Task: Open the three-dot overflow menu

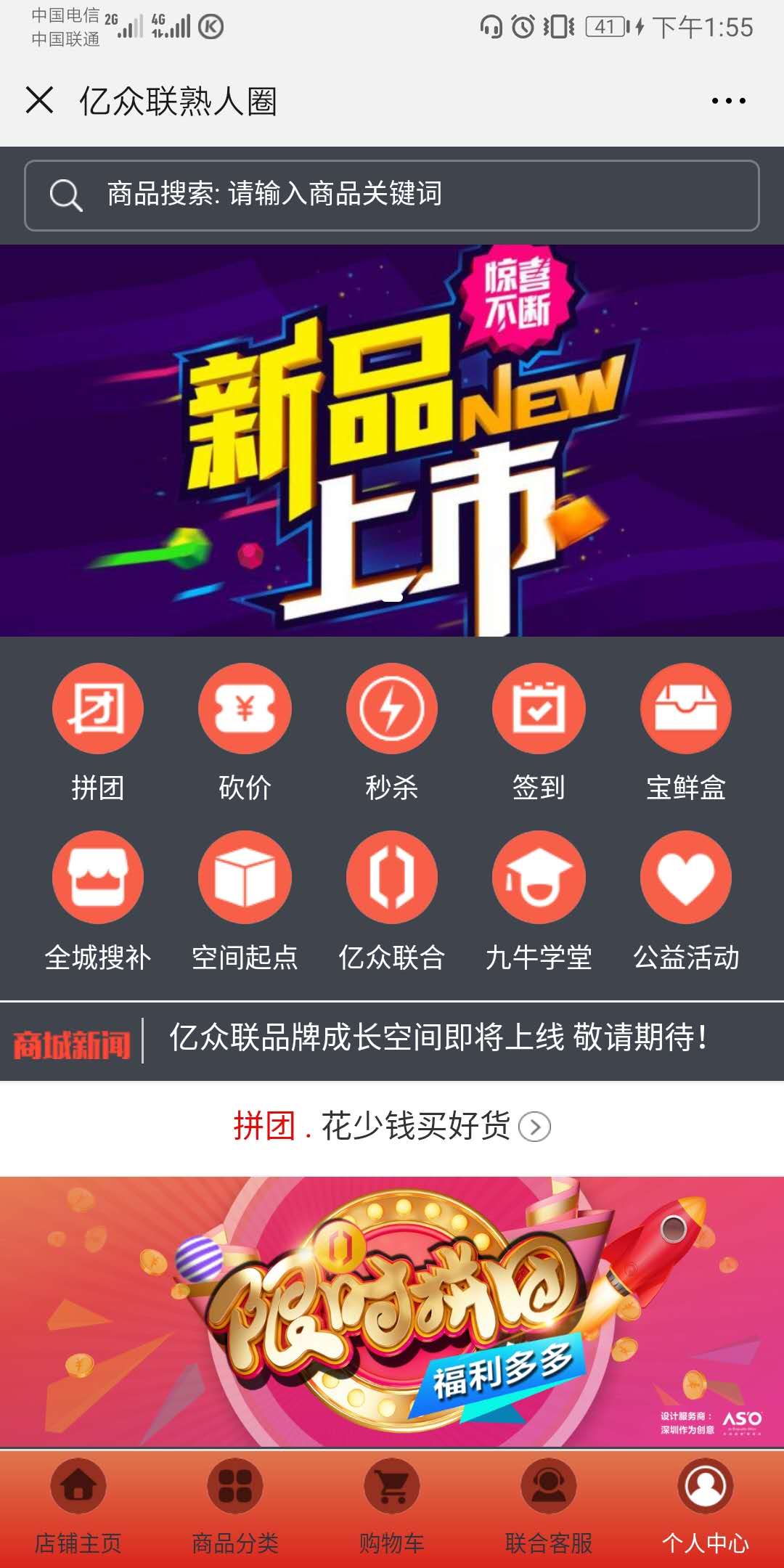Action: click(728, 101)
